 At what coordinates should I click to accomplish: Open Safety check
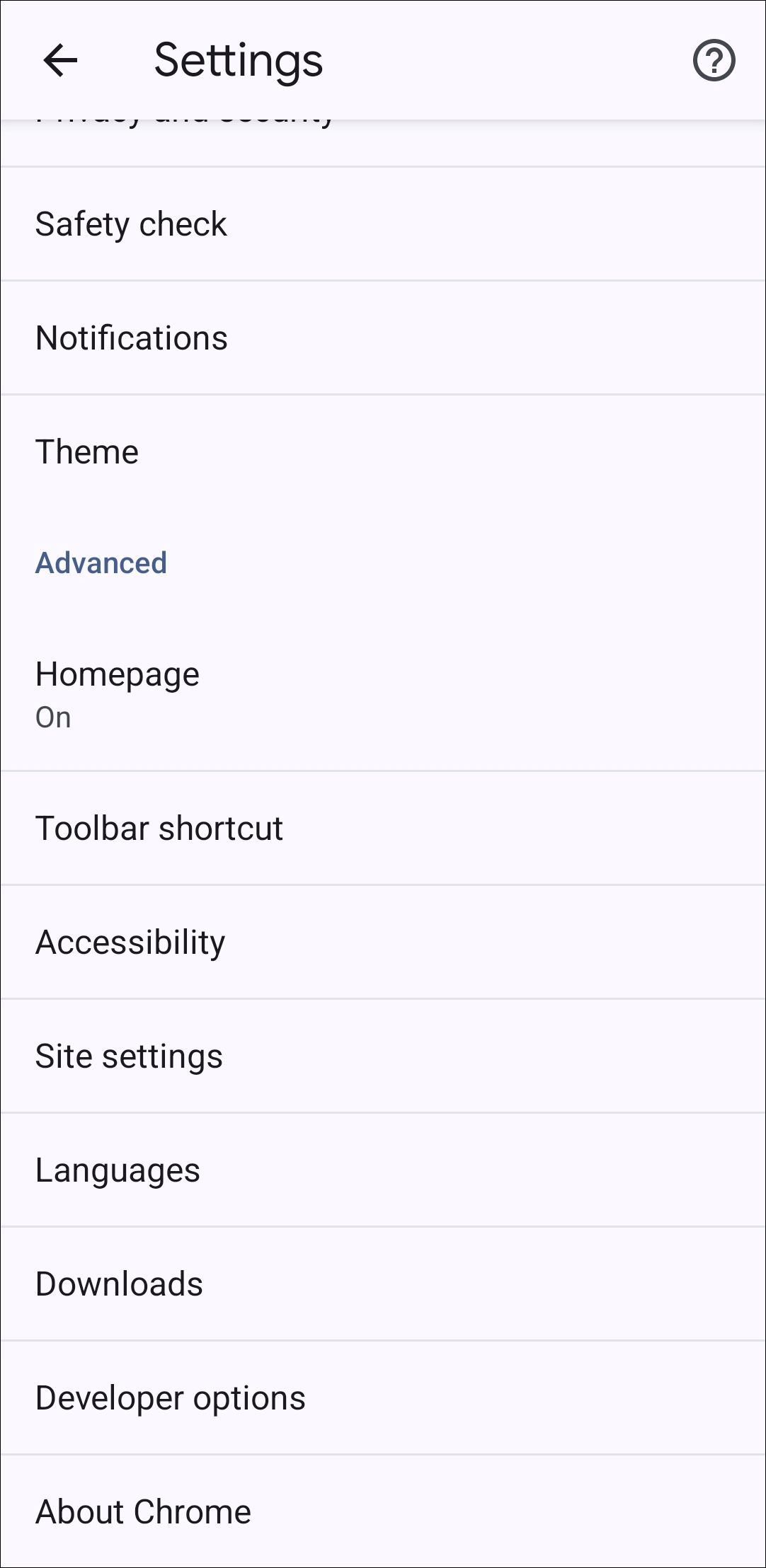[x=382, y=224]
